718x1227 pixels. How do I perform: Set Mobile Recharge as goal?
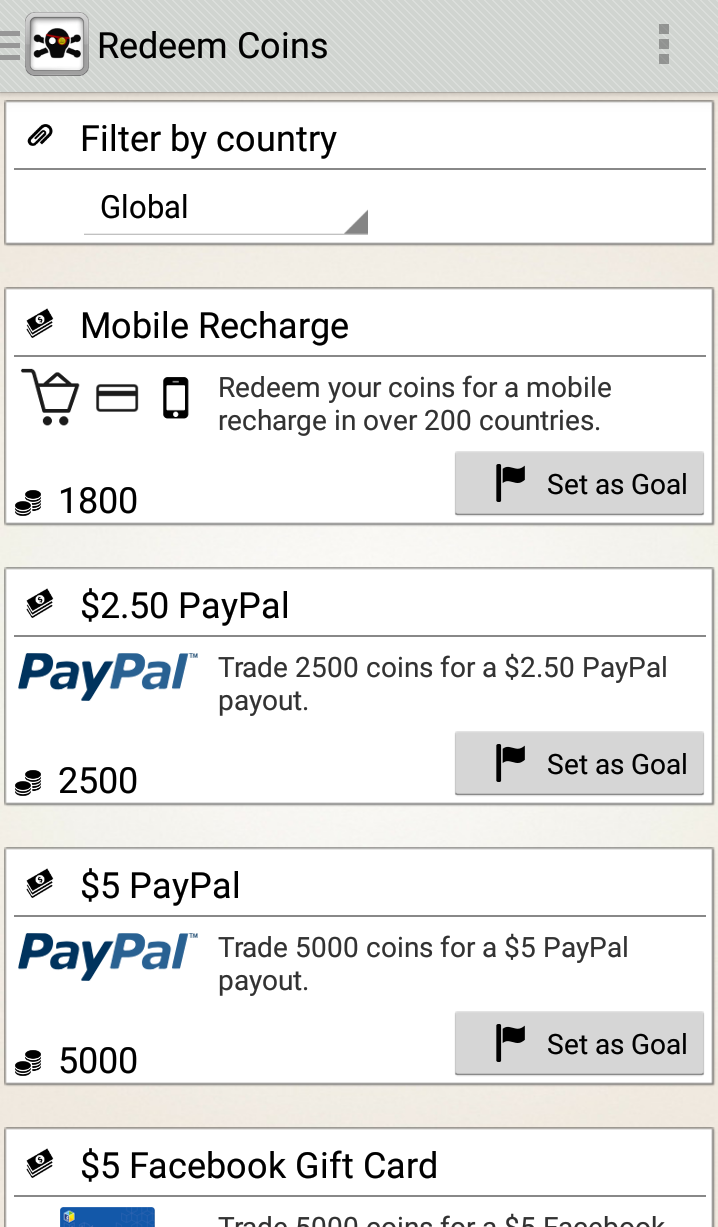(579, 484)
